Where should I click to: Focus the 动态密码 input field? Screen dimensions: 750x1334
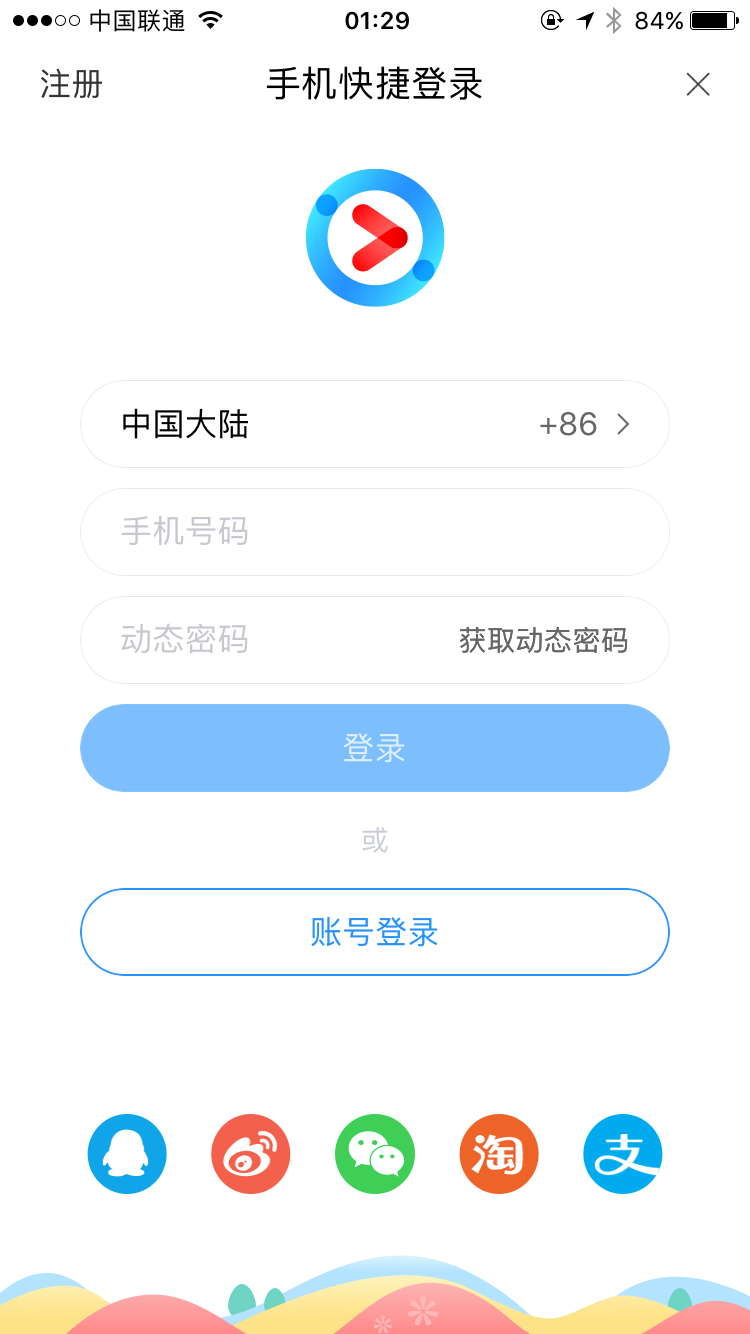(260, 640)
